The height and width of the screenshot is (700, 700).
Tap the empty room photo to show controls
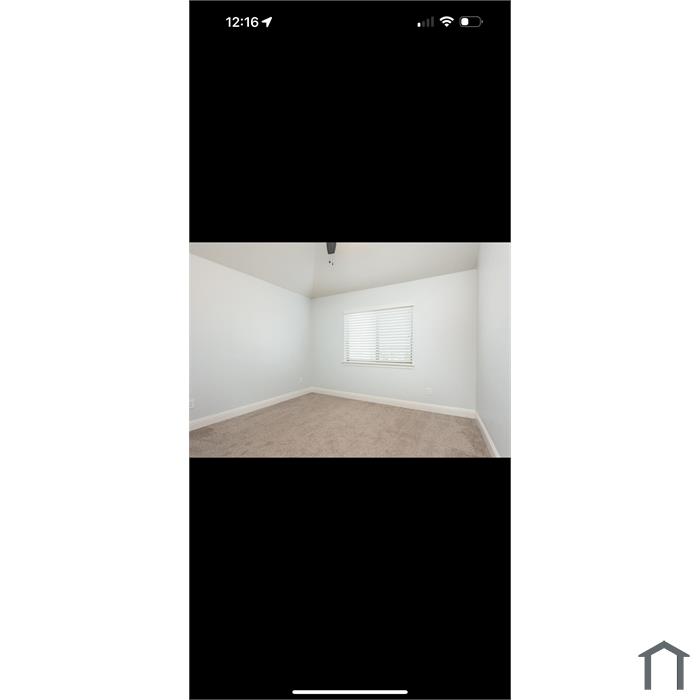(349, 350)
